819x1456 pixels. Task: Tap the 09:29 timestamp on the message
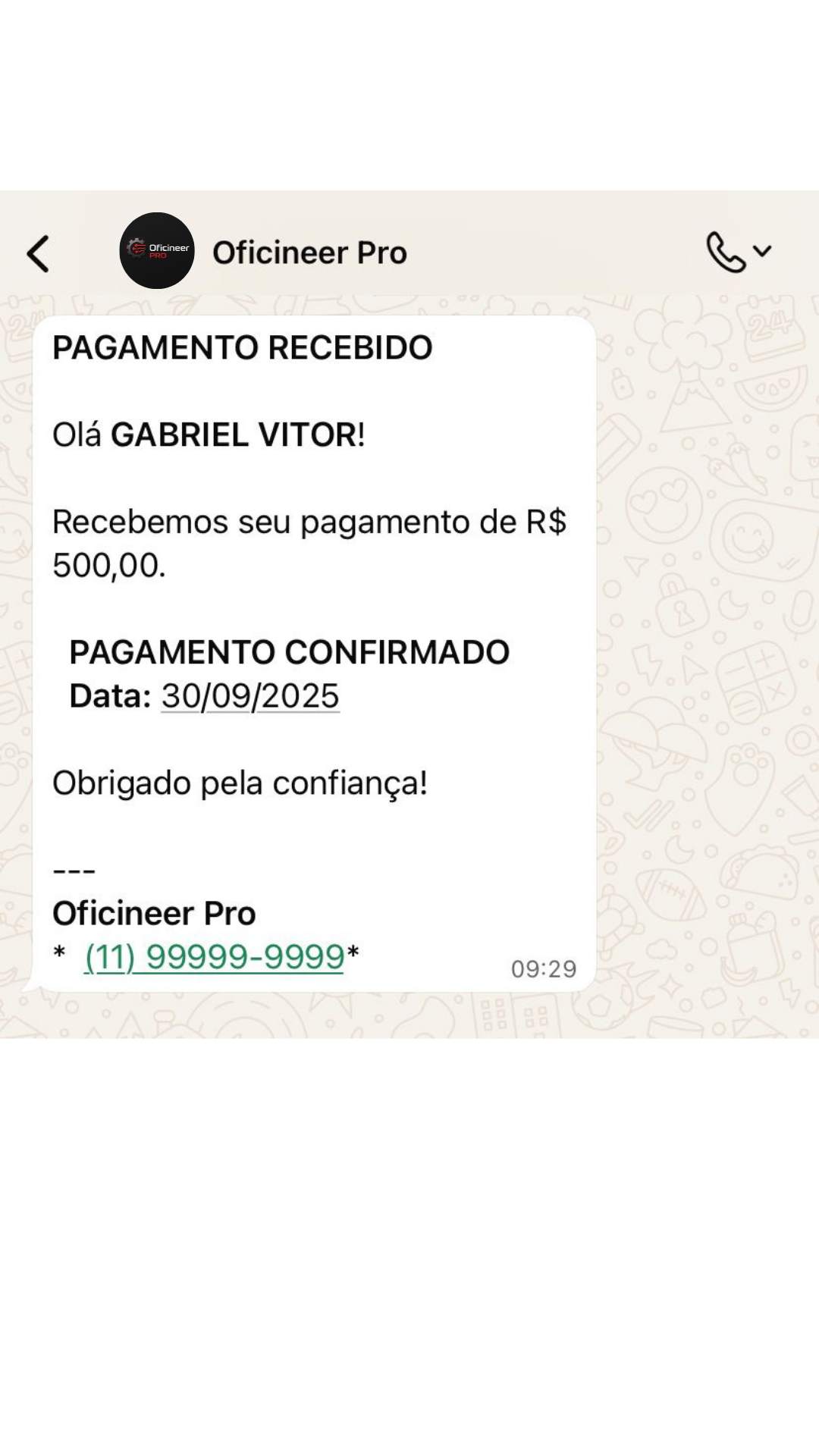point(543,968)
